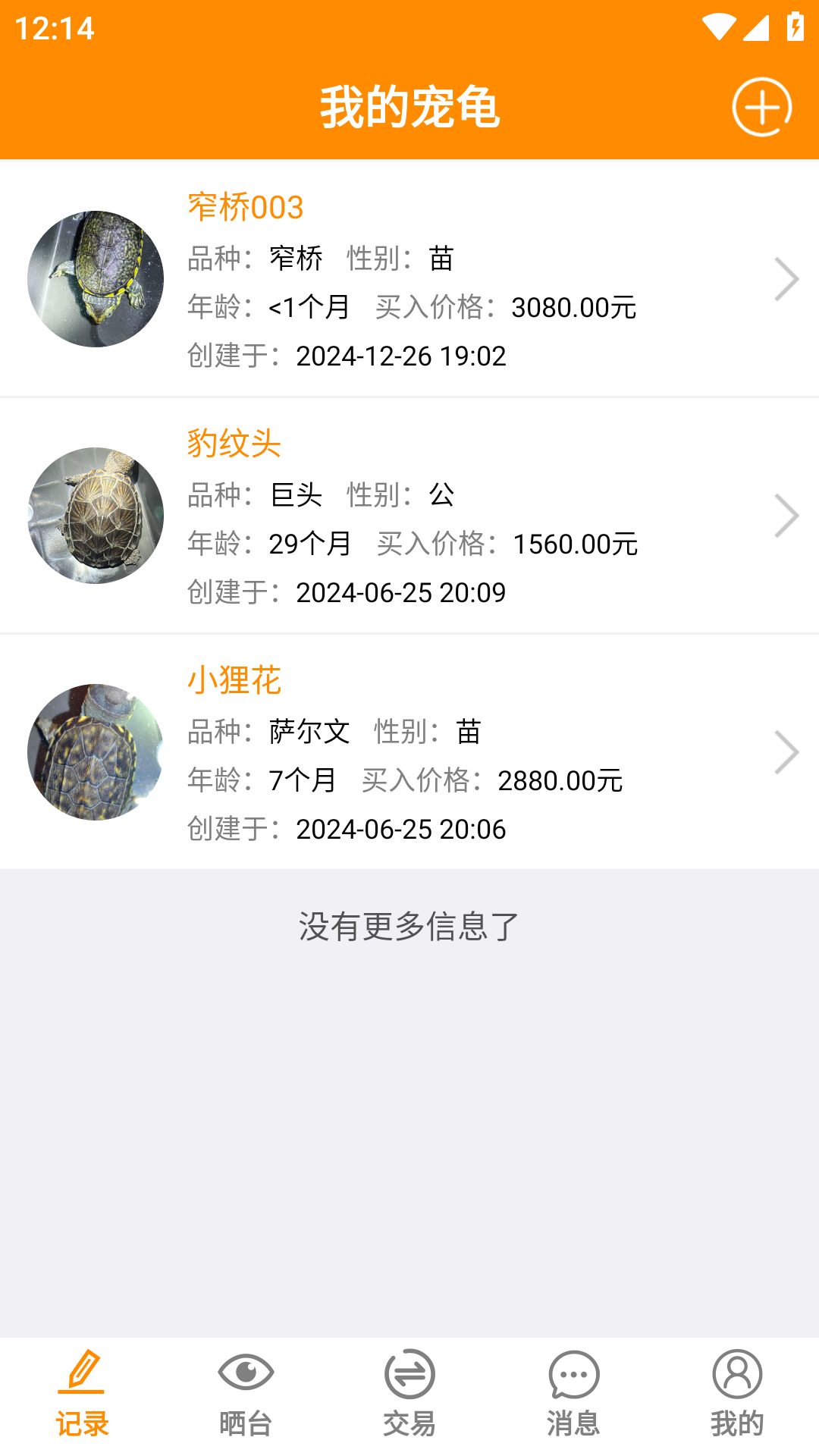Image resolution: width=819 pixels, height=1456 pixels.
Task: Select the 记录 pencil icon in bottom bar
Action: [81, 1374]
